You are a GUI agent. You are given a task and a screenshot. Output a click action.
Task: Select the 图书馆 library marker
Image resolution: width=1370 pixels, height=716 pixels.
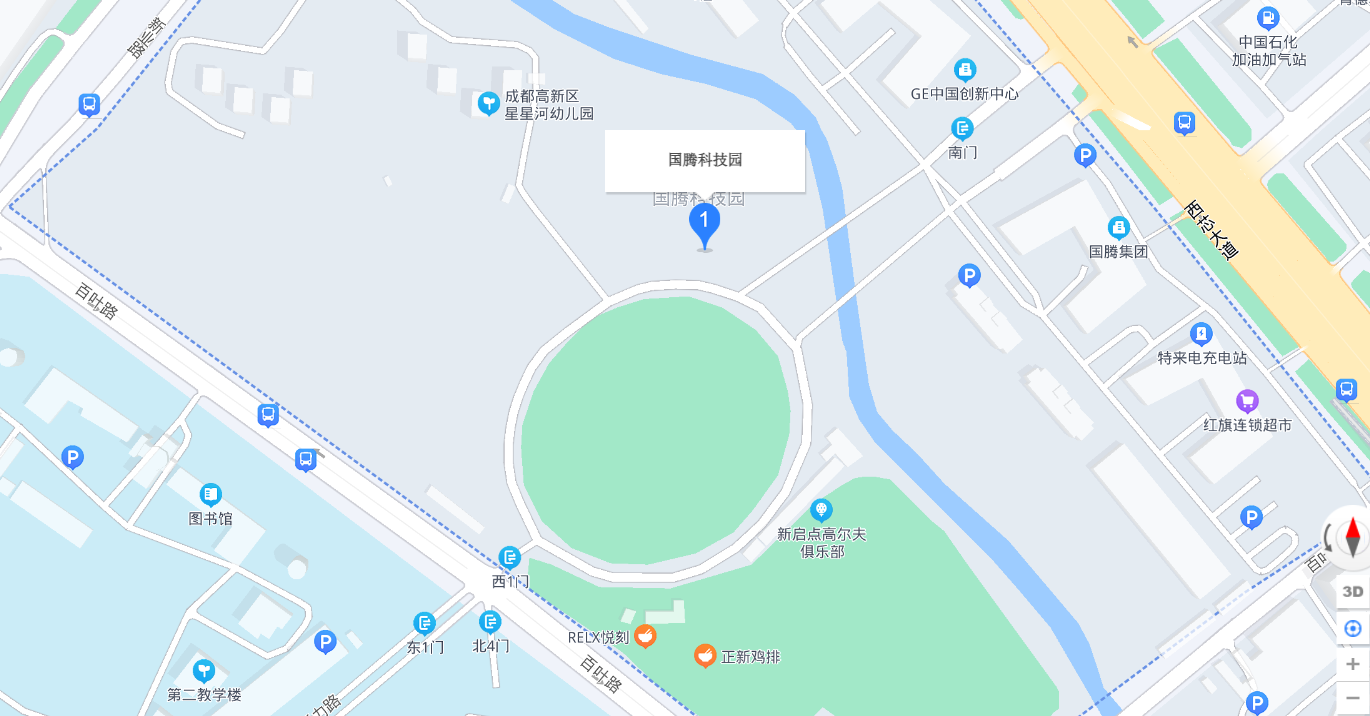(x=210, y=494)
